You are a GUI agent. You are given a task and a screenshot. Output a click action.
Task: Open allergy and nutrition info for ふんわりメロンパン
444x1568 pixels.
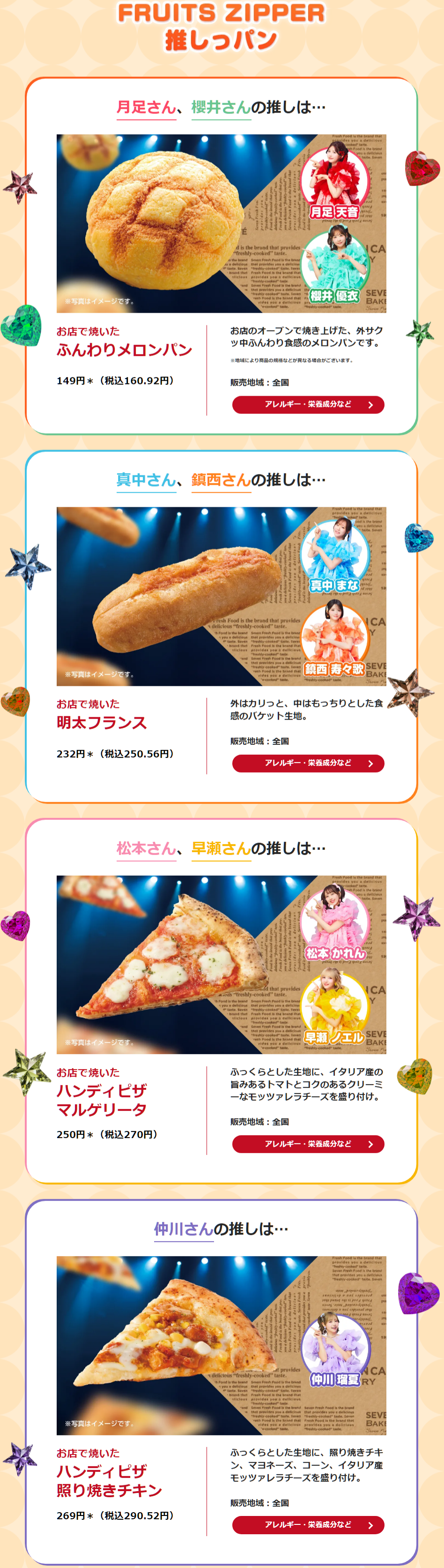point(308,404)
